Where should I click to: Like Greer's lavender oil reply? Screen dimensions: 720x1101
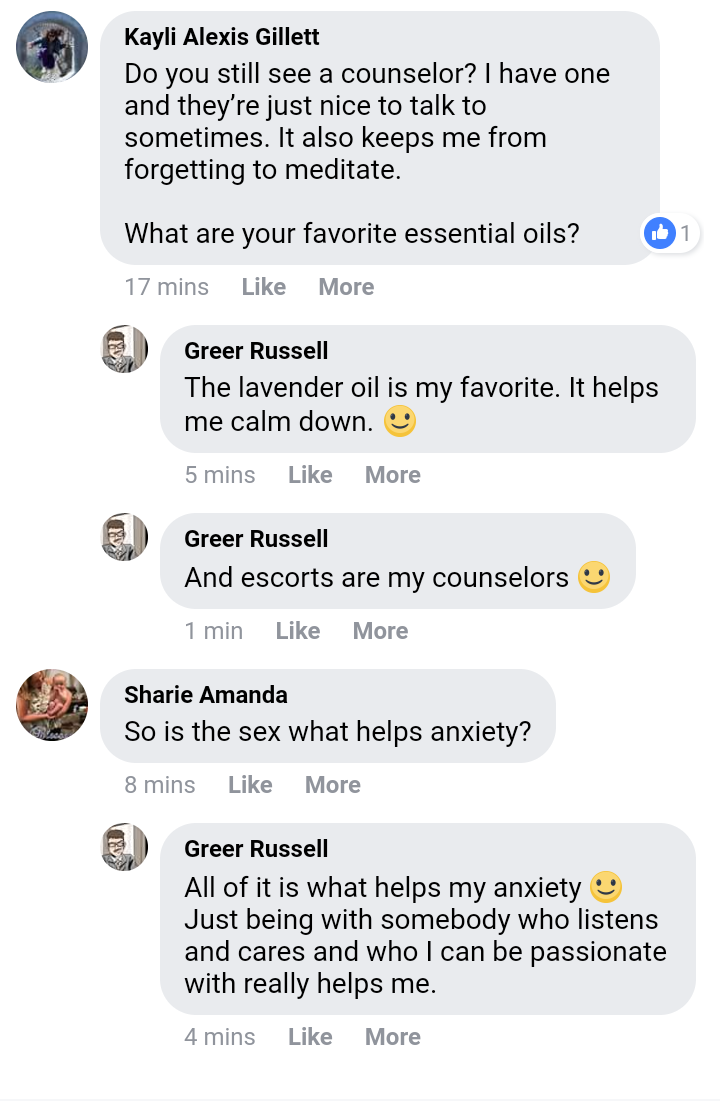tap(310, 475)
